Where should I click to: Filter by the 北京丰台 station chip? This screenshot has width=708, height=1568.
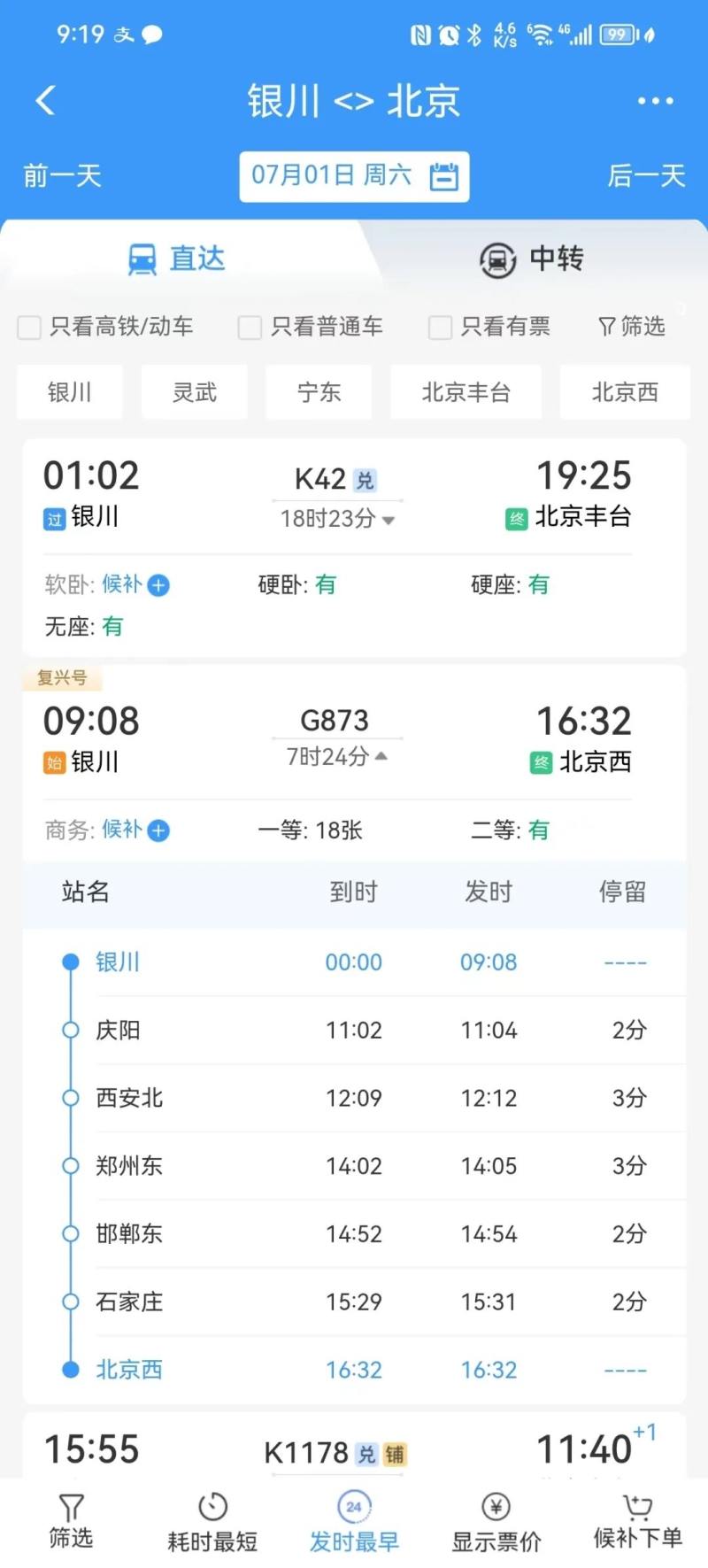[466, 392]
